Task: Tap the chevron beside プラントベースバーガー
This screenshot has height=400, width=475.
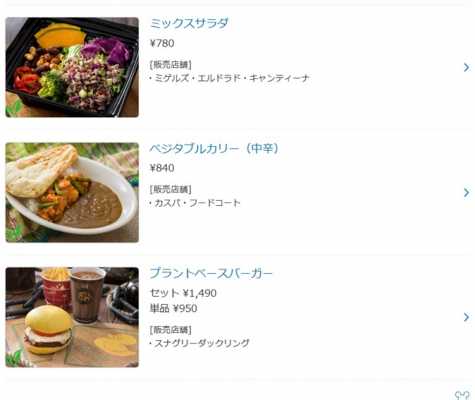Action: 466,317
